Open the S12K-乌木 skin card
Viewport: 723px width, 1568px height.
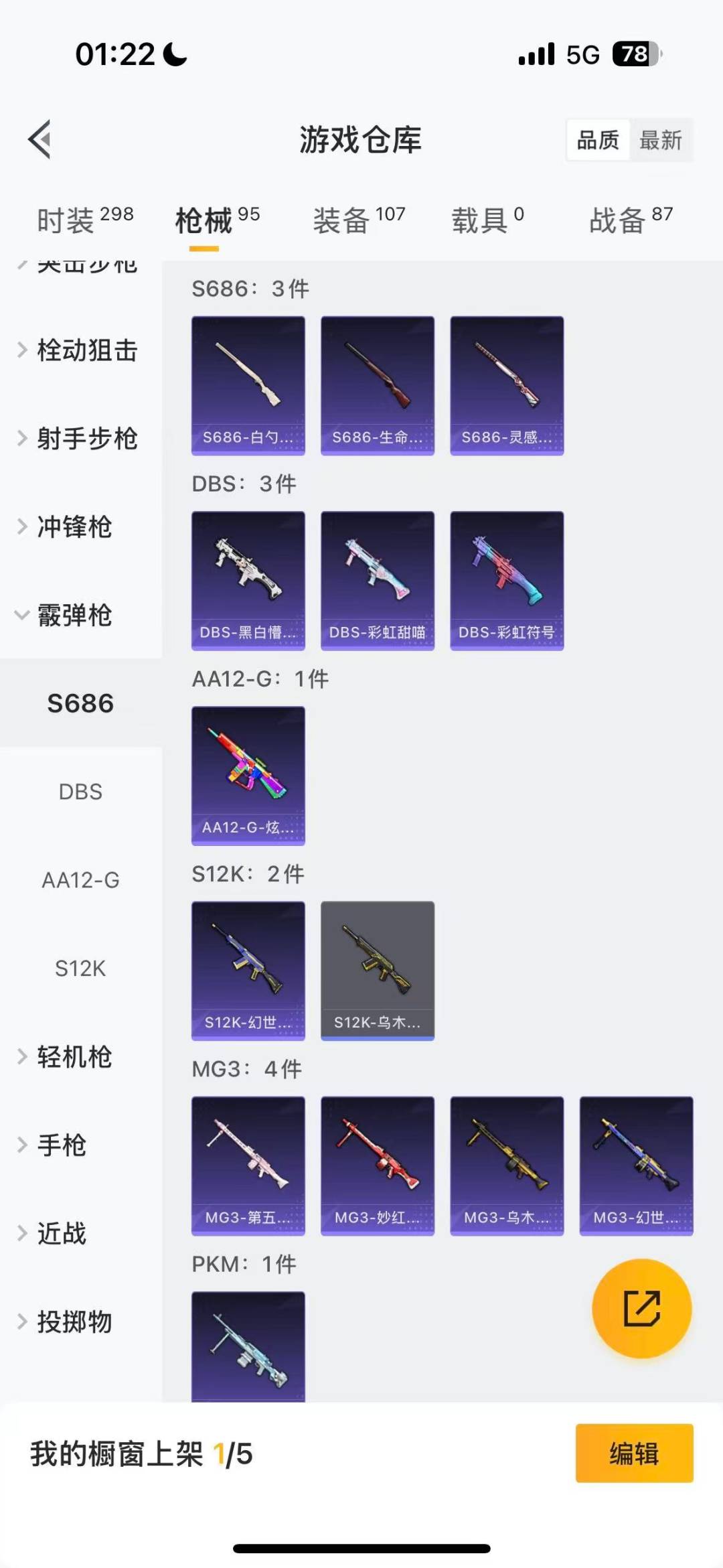pyautogui.click(x=378, y=971)
